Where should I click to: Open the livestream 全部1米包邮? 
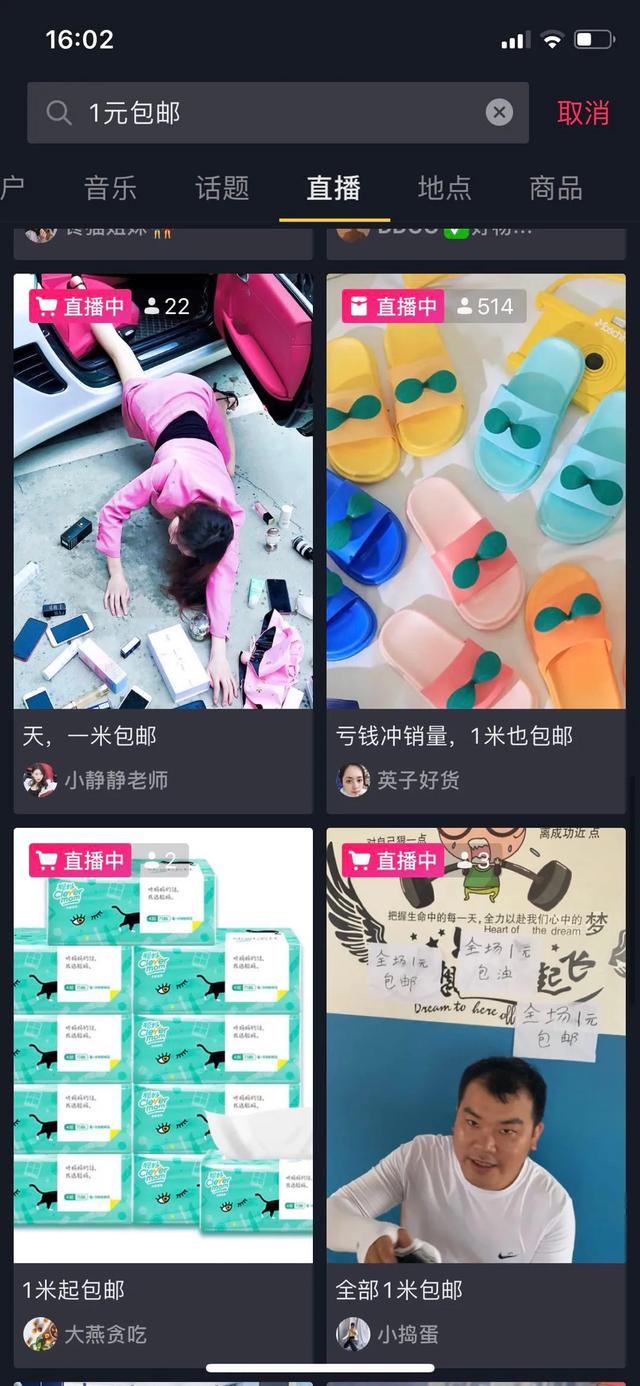point(476,1045)
